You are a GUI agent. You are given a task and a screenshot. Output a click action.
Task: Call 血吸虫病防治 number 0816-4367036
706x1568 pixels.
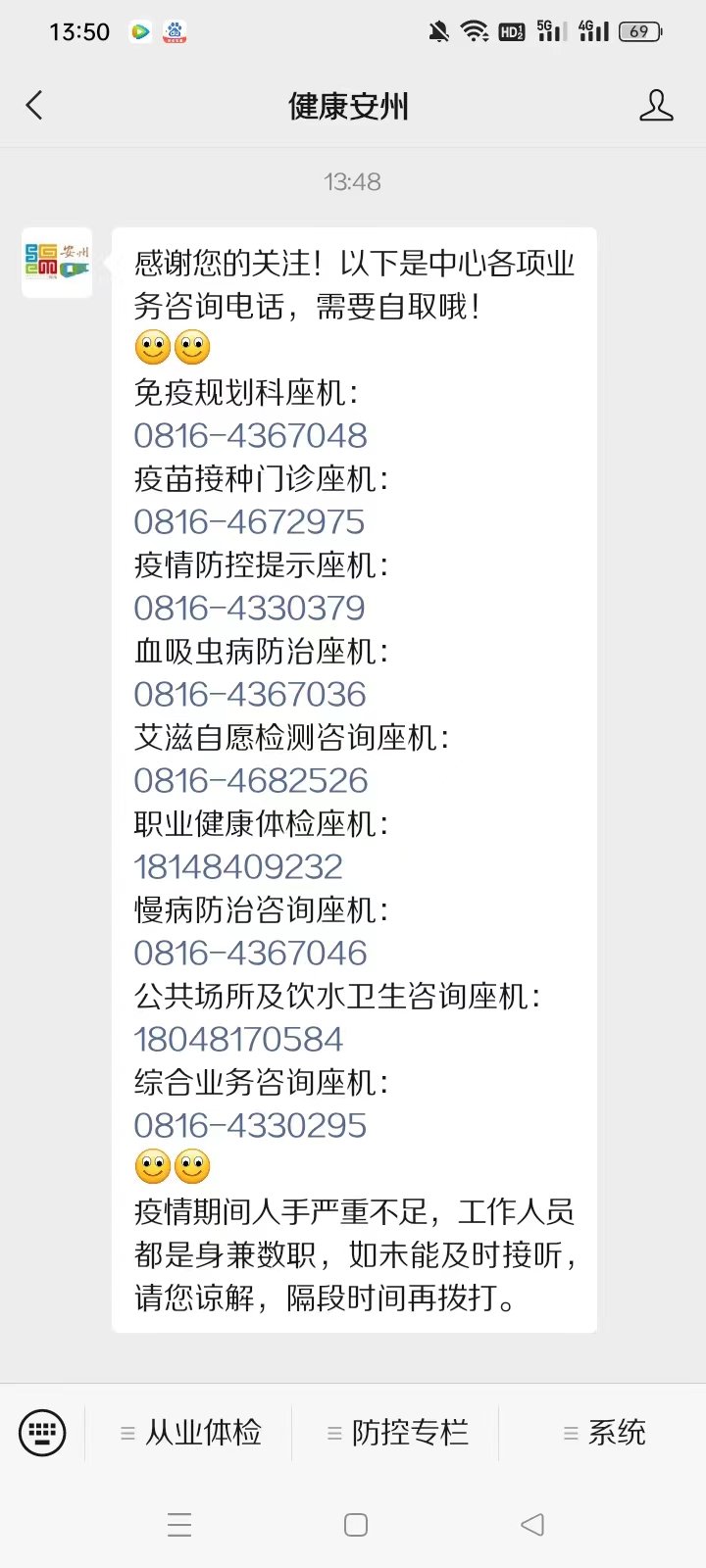tap(250, 695)
